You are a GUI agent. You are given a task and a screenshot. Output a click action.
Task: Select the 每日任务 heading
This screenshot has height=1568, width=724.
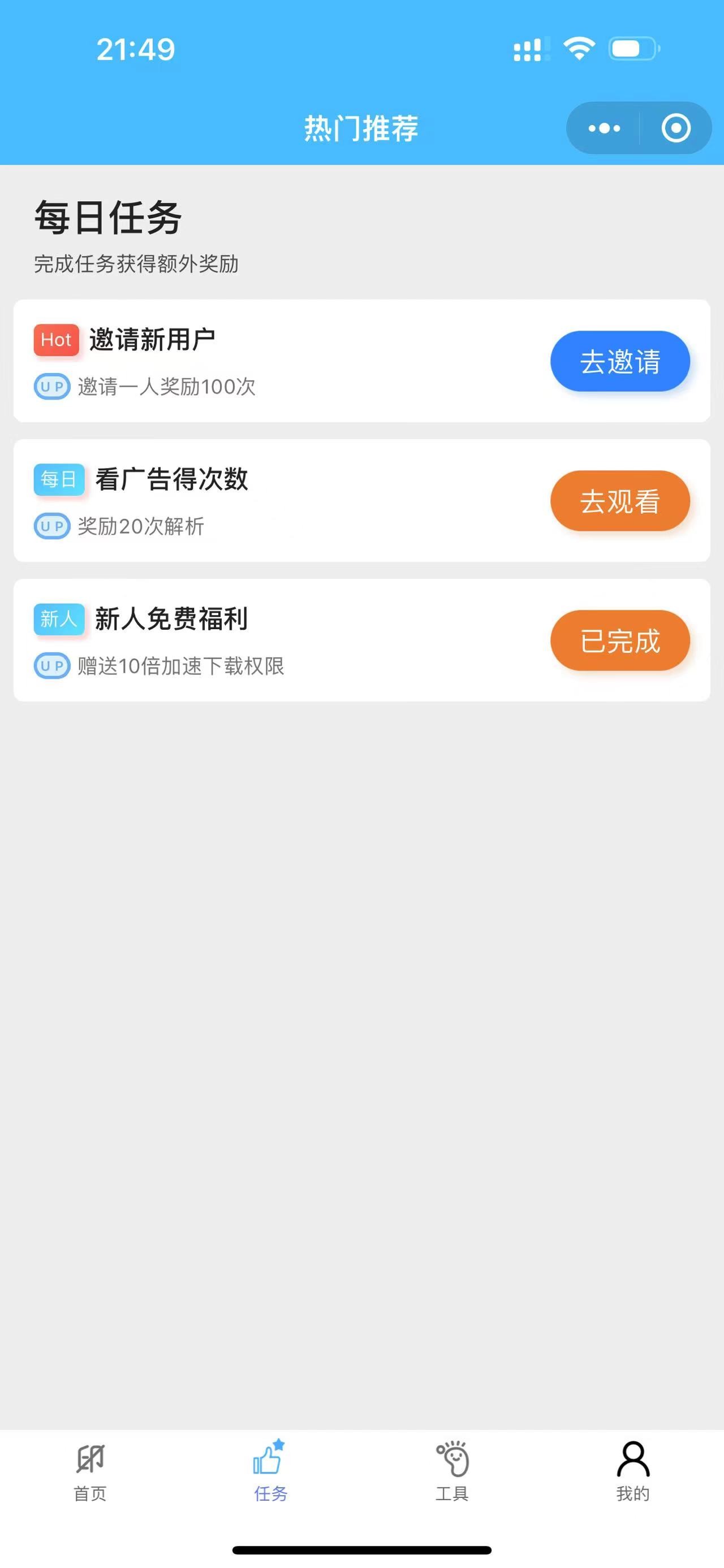[109, 217]
